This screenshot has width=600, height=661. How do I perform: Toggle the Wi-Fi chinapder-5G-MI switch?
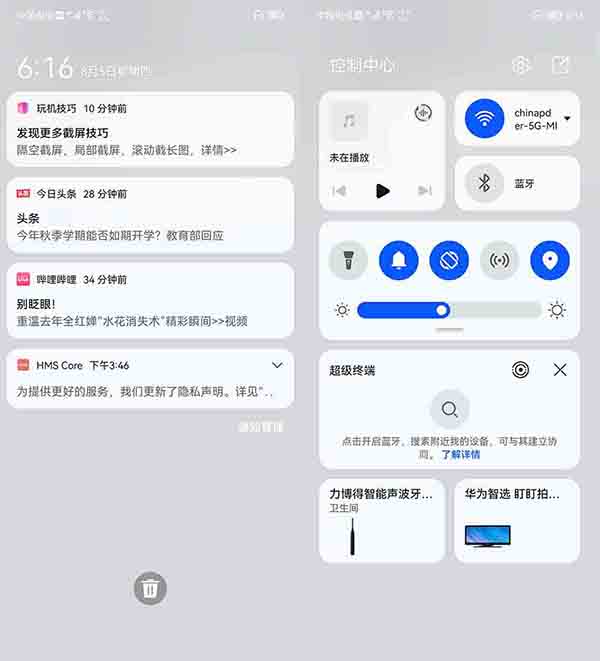point(485,119)
